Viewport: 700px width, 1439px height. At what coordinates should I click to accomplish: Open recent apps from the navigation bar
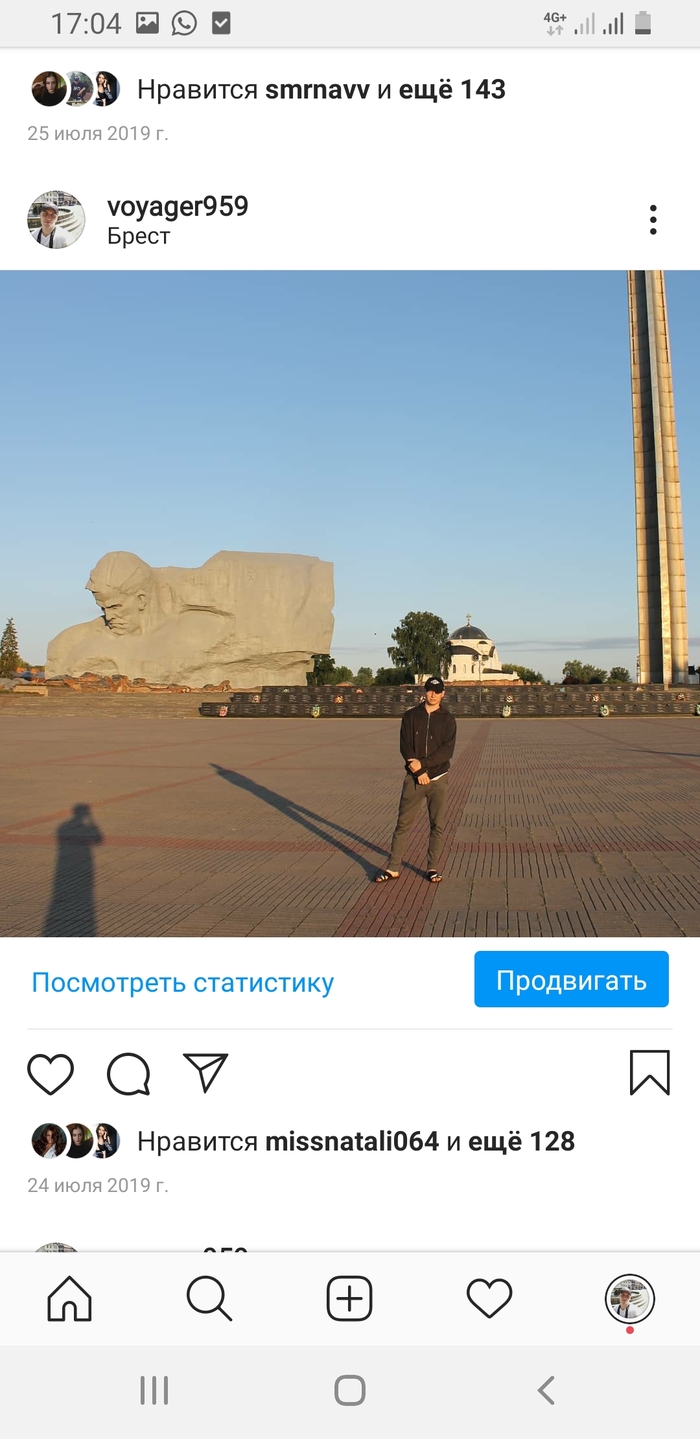tap(154, 1390)
